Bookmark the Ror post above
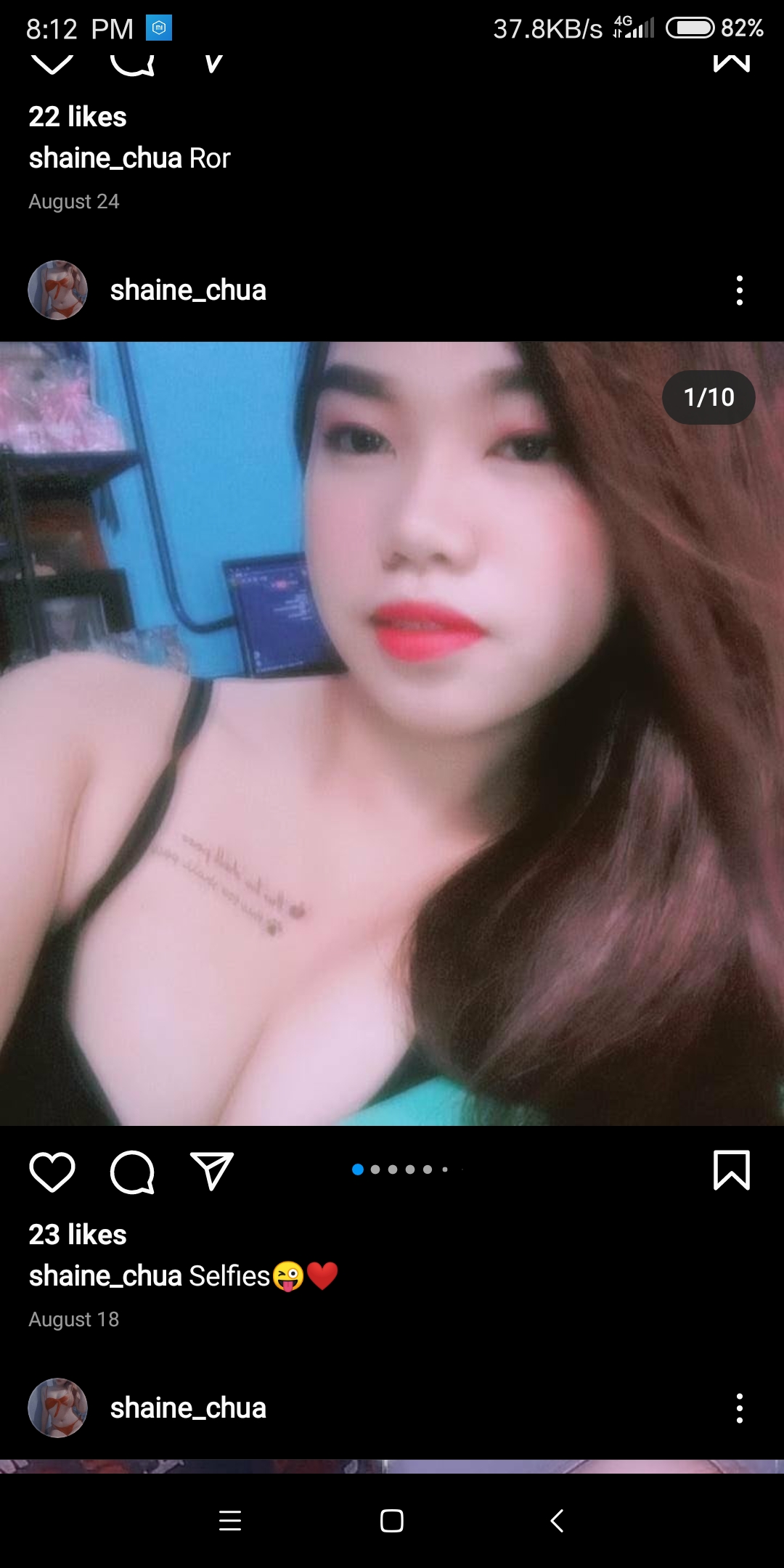This screenshot has height=1568, width=784. 731,61
